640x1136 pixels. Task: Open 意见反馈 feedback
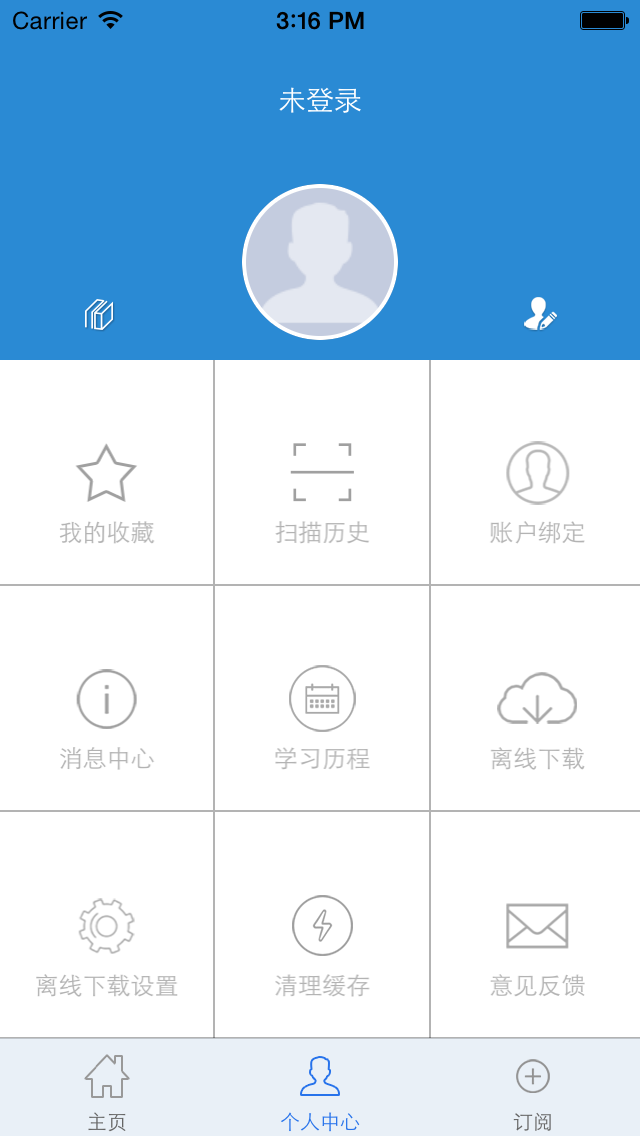(x=537, y=943)
